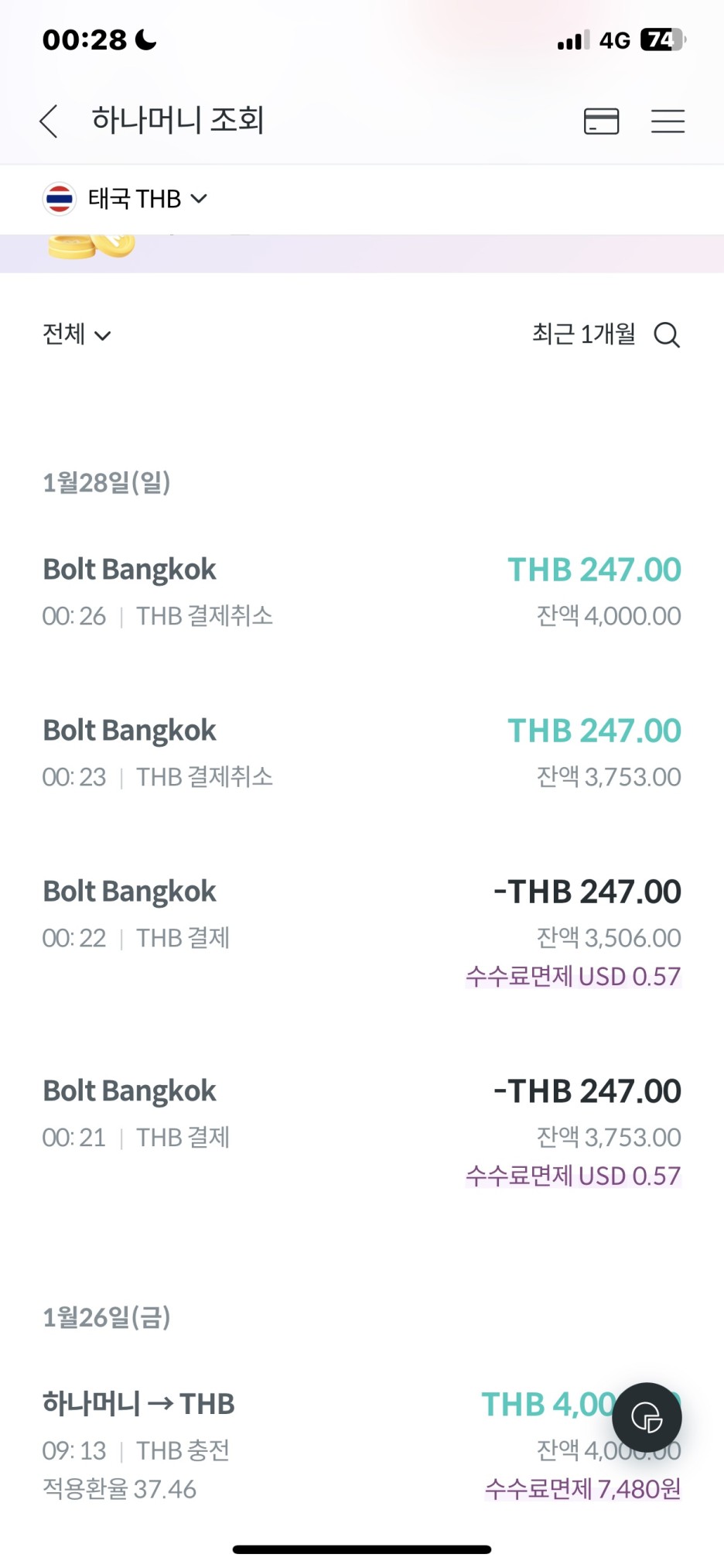Expand the 태국 THB currency dropdown

[x=125, y=199]
